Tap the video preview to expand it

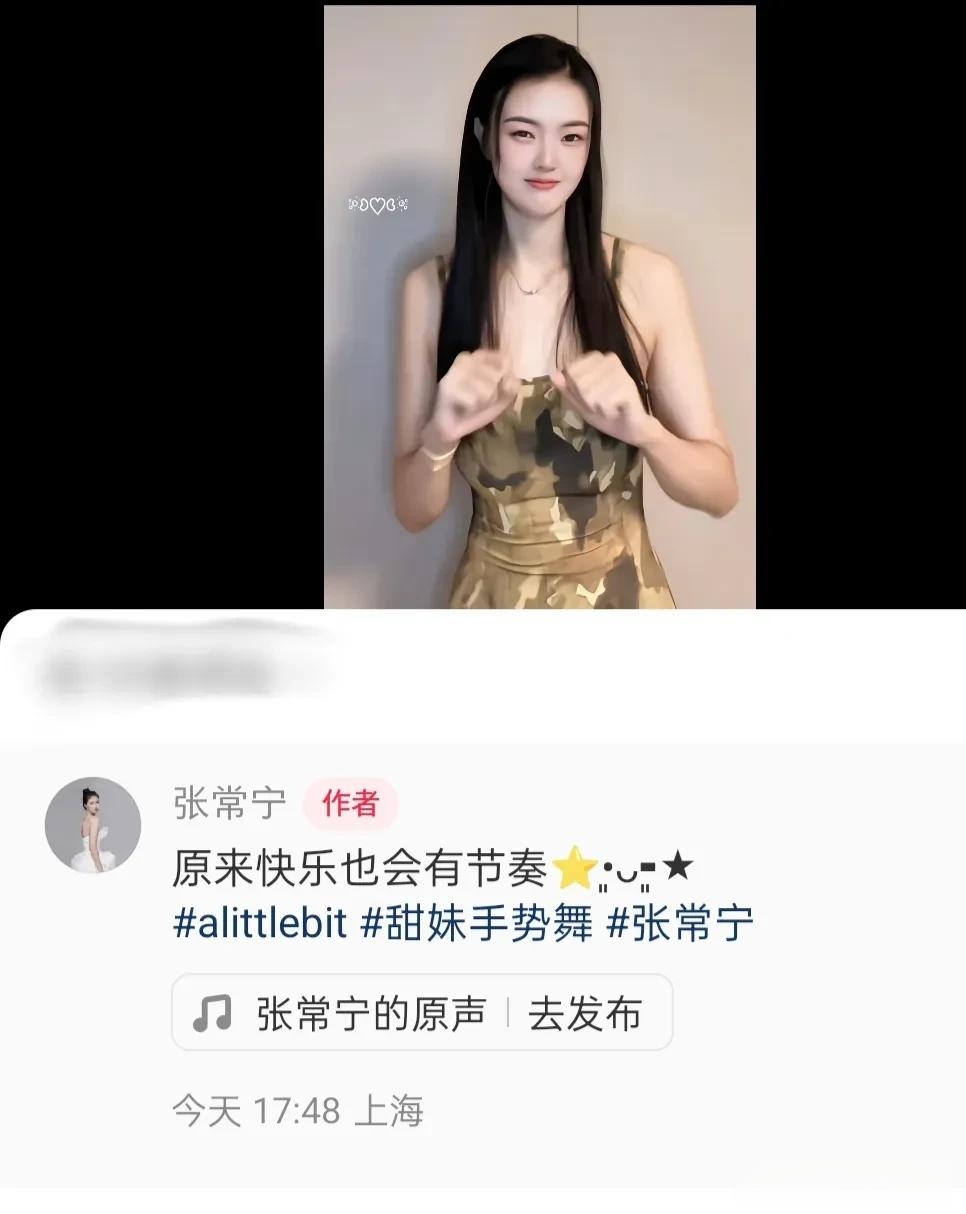click(x=539, y=305)
